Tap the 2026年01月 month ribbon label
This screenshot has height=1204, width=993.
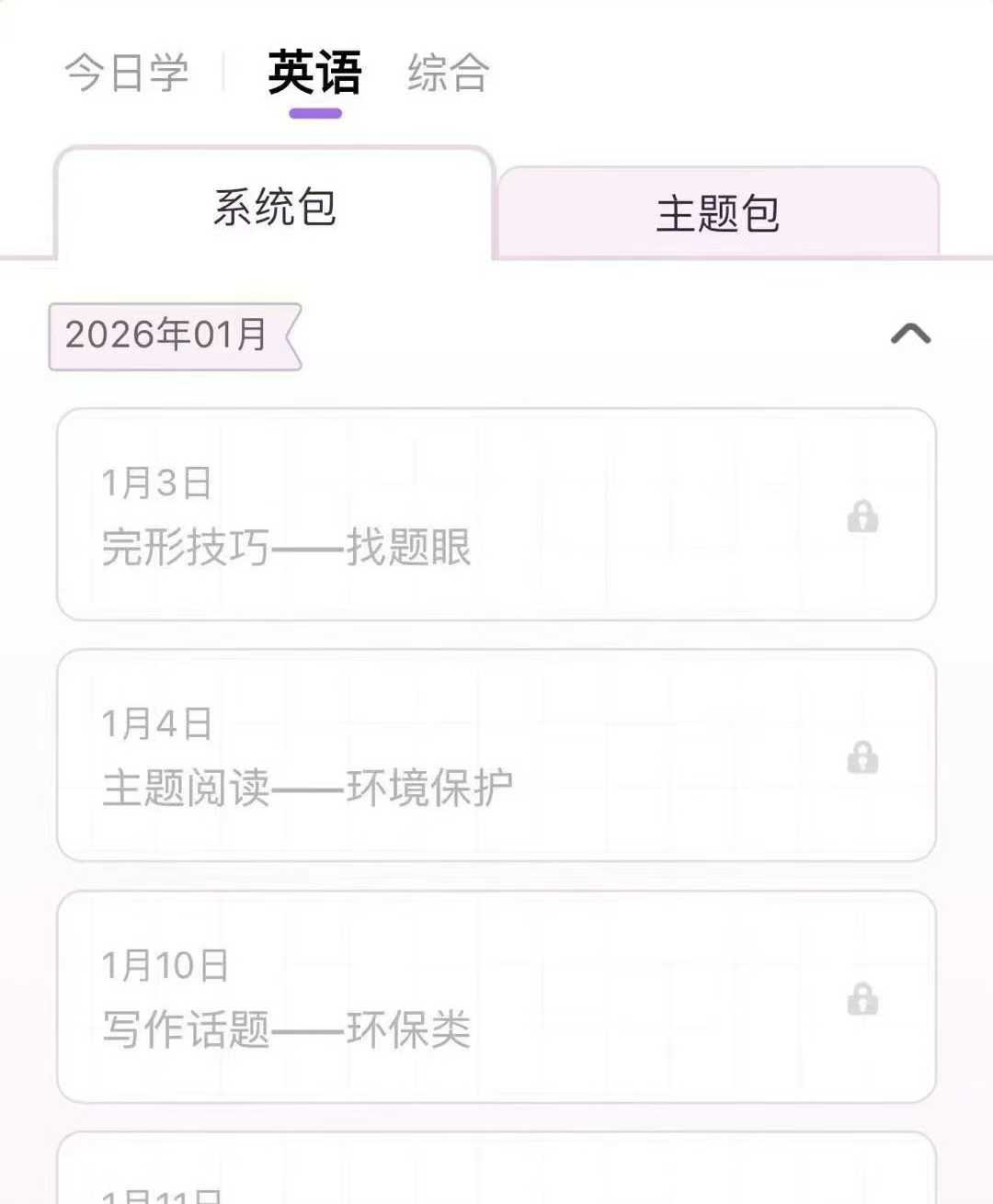[165, 336]
